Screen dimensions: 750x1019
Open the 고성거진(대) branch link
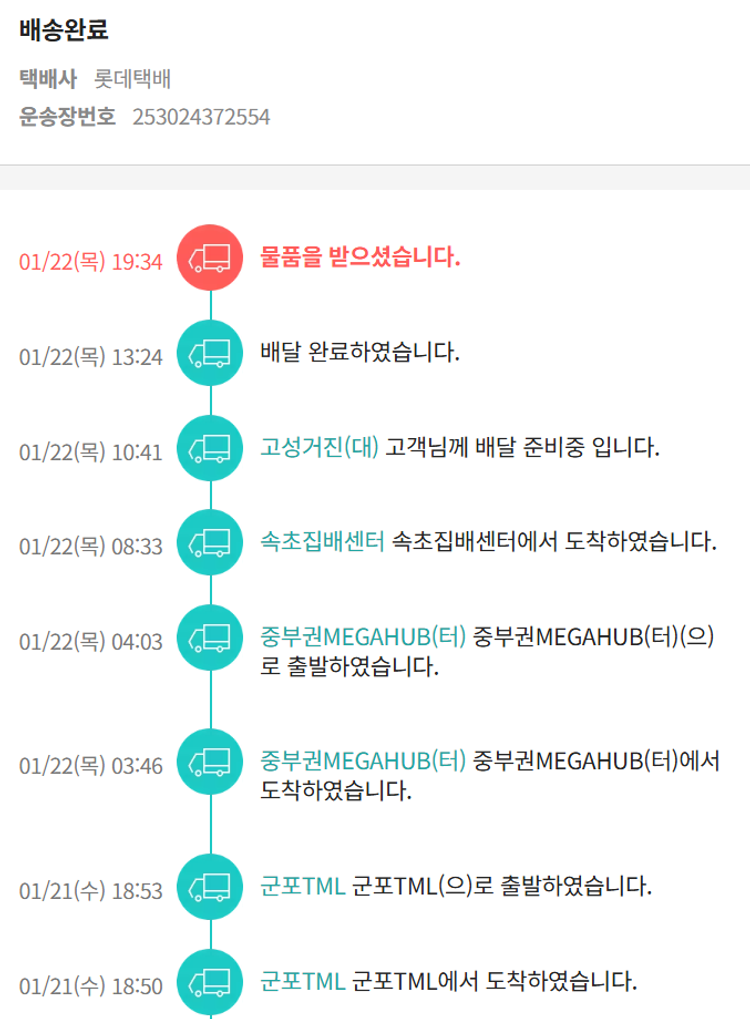[x=319, y=447]
